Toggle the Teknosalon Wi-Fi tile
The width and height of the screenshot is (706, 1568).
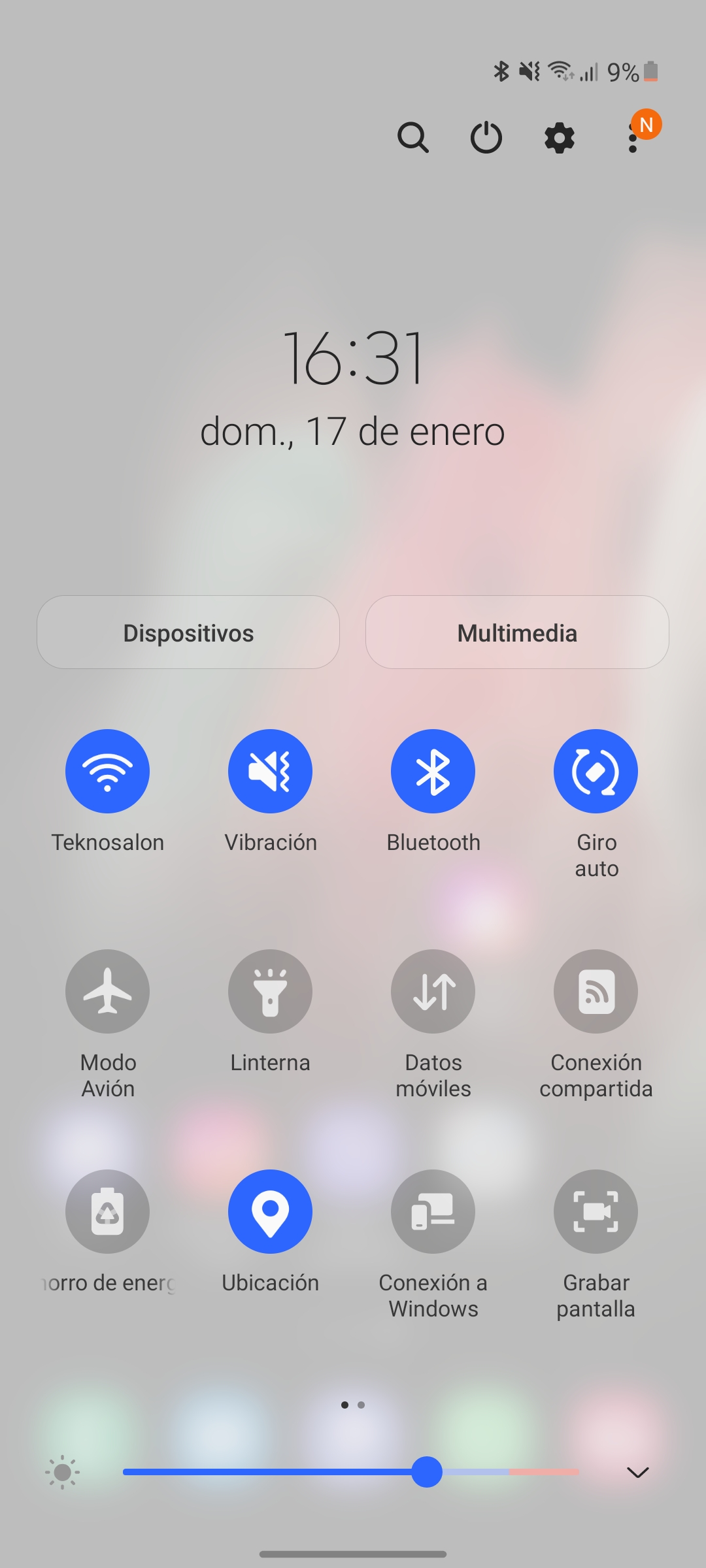[x=107, y=771]
